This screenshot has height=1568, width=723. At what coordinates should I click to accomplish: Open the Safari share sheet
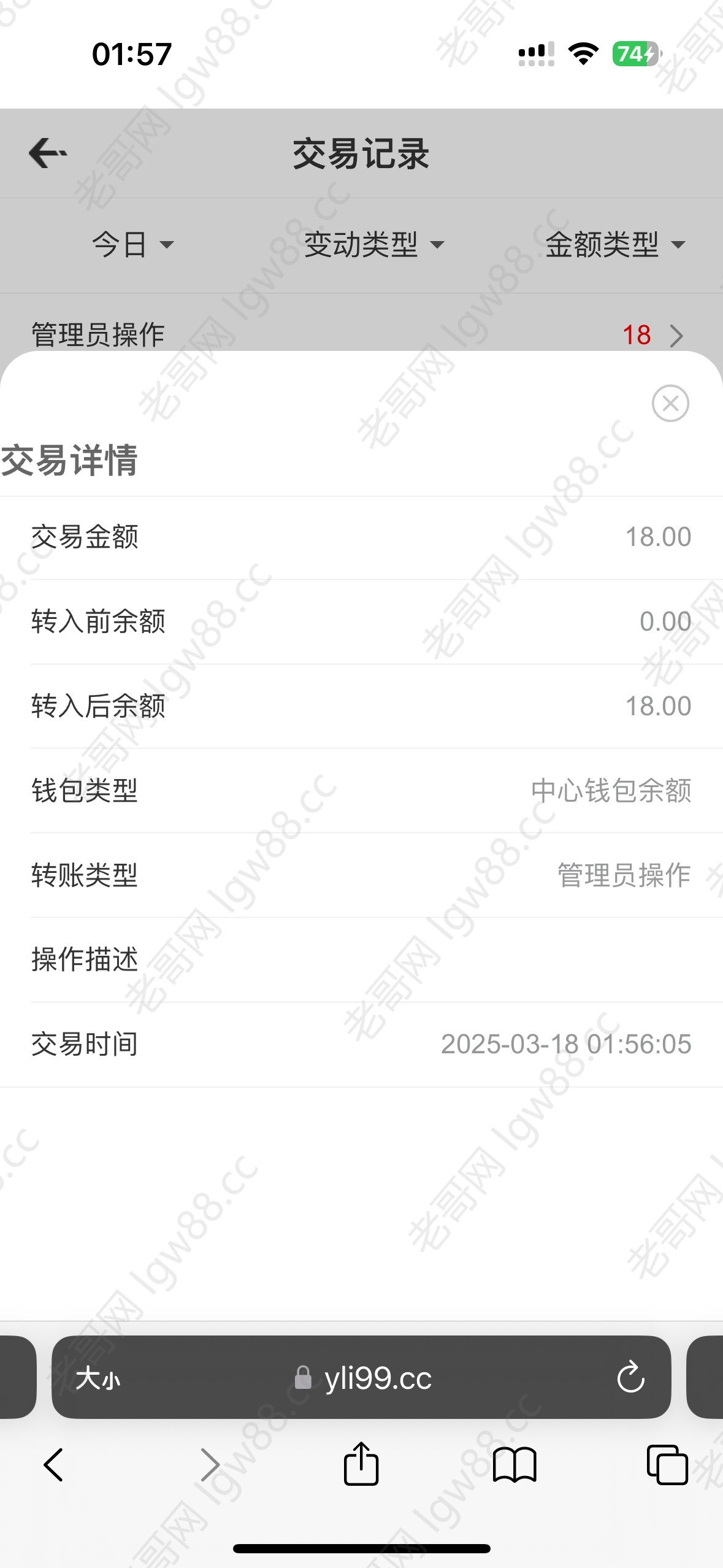click(361, 1464)
